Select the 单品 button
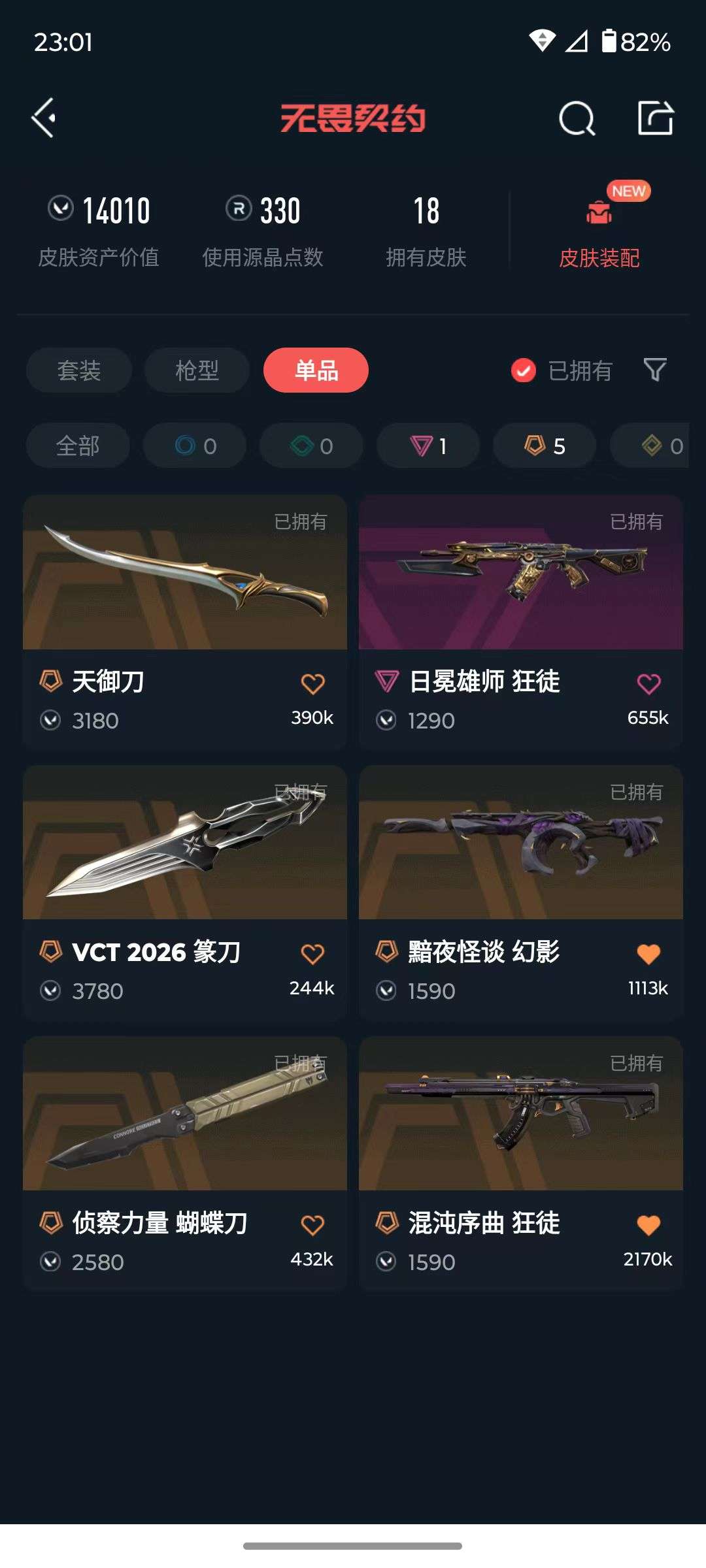The image size is (706, 1568). coord(315,370)
